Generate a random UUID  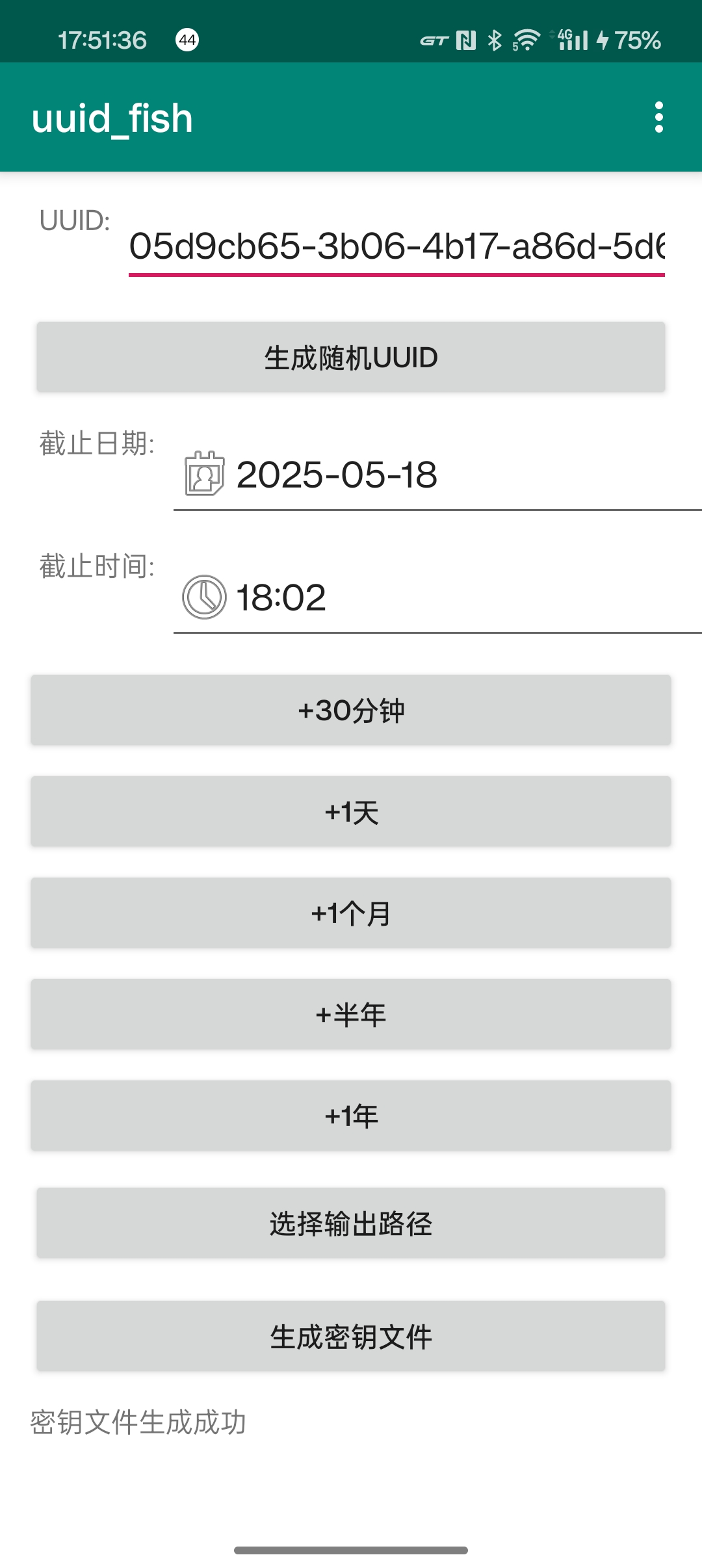[351, 358]
